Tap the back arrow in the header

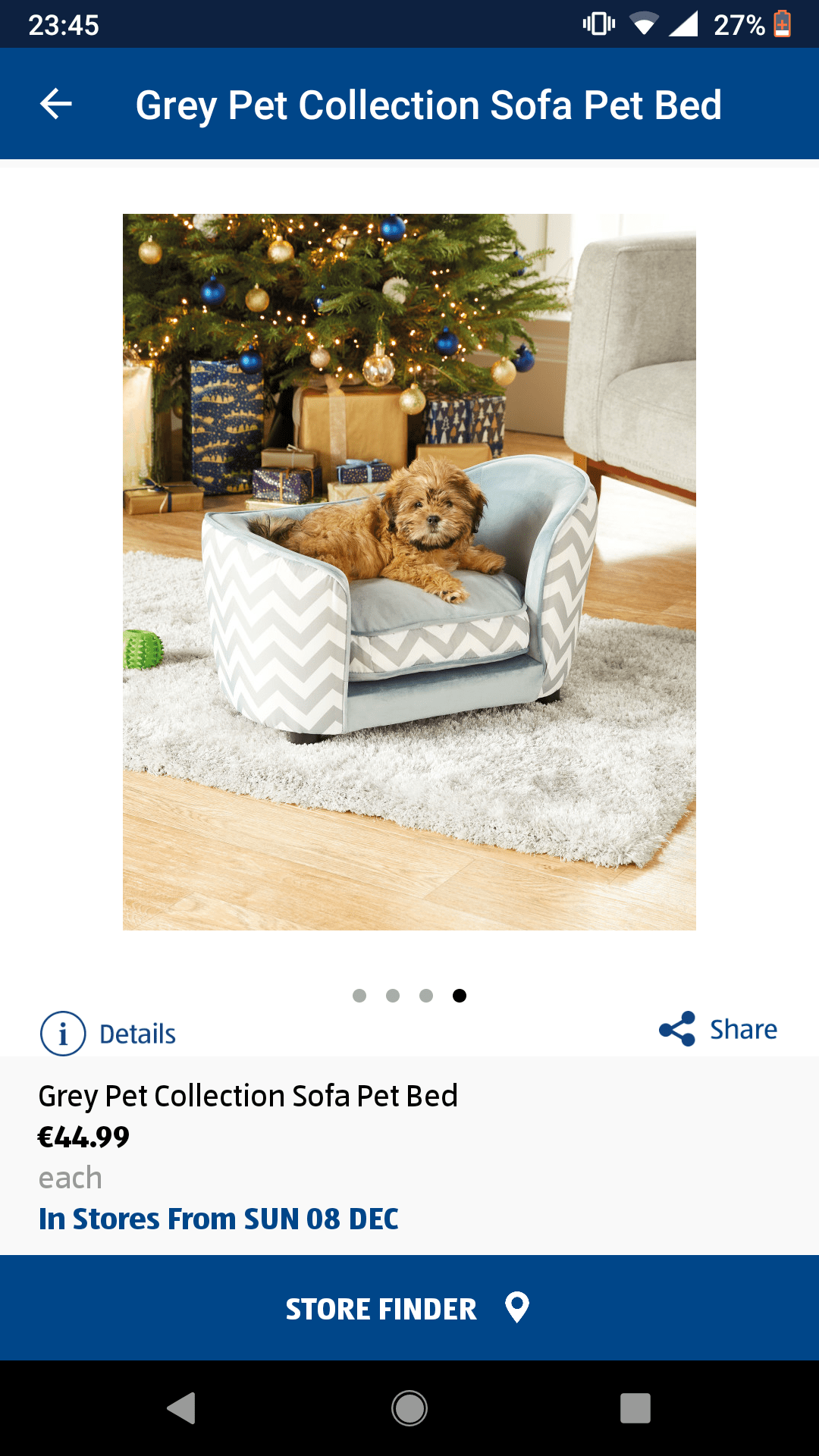(x=56, y=104)
